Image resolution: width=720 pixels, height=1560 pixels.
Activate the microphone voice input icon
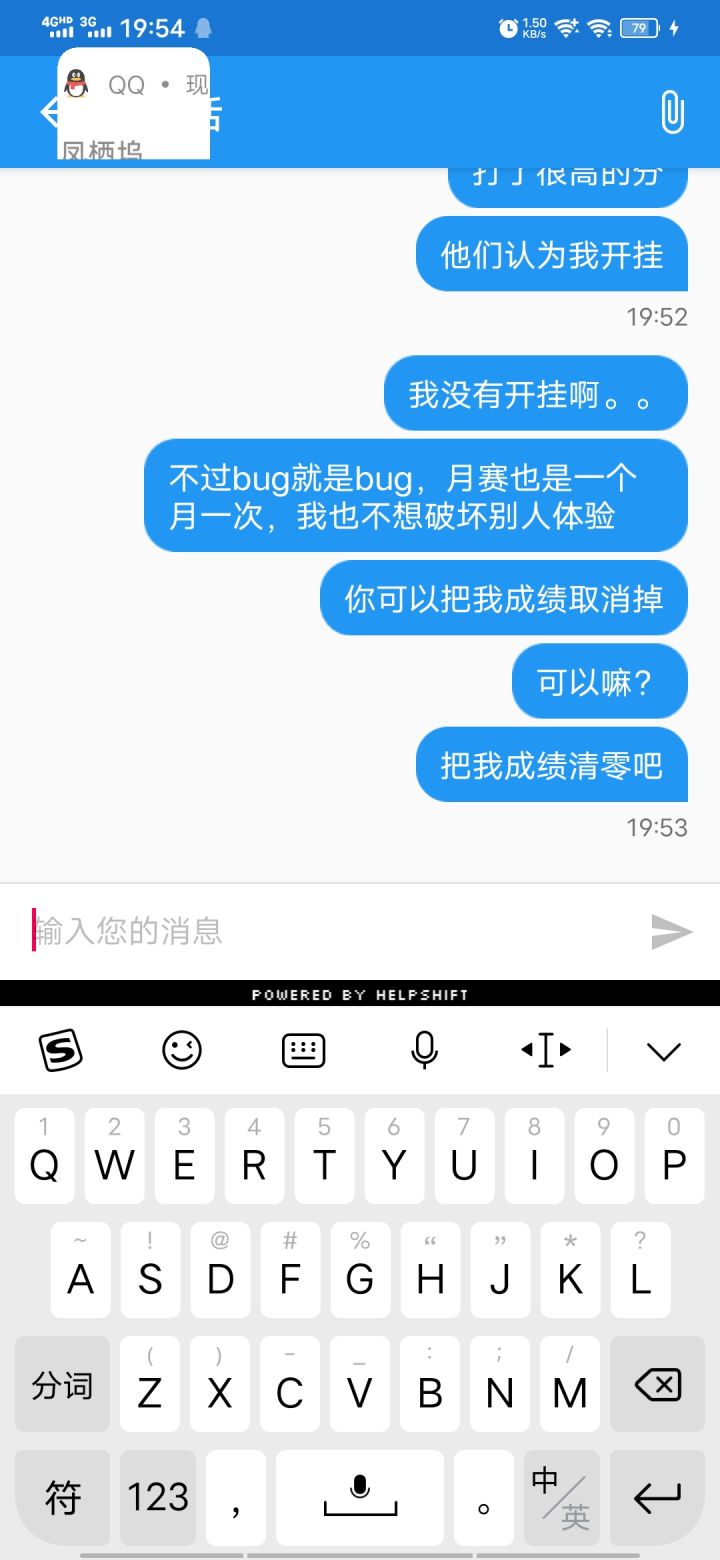pos(424,1050)
